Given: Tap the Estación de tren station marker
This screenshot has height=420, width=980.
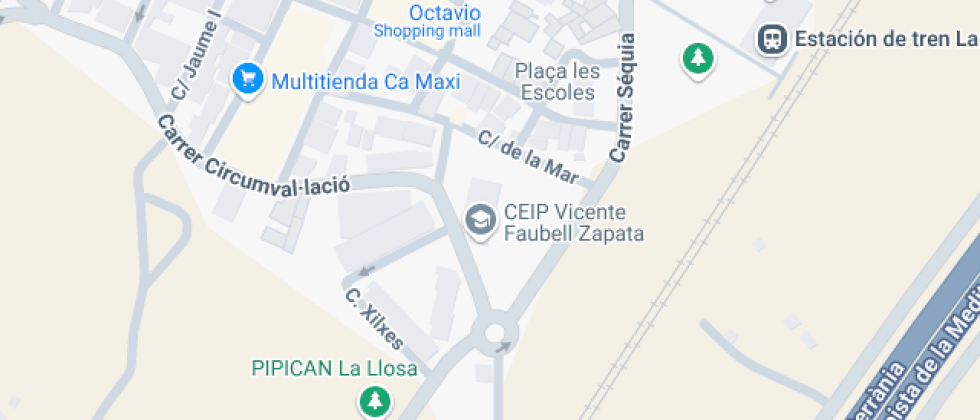Looking at the screenshot, I should pyautogui.click(x=772, y=39).
